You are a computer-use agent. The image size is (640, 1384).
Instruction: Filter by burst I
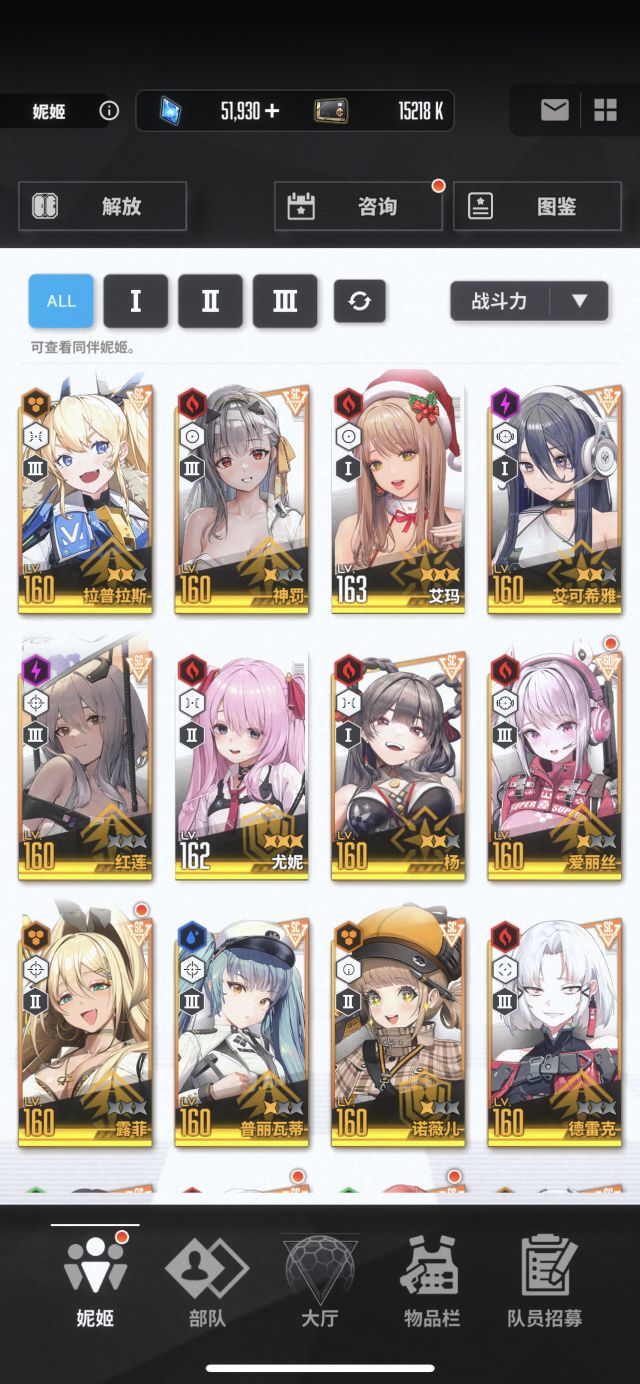[x=135, y=301]
